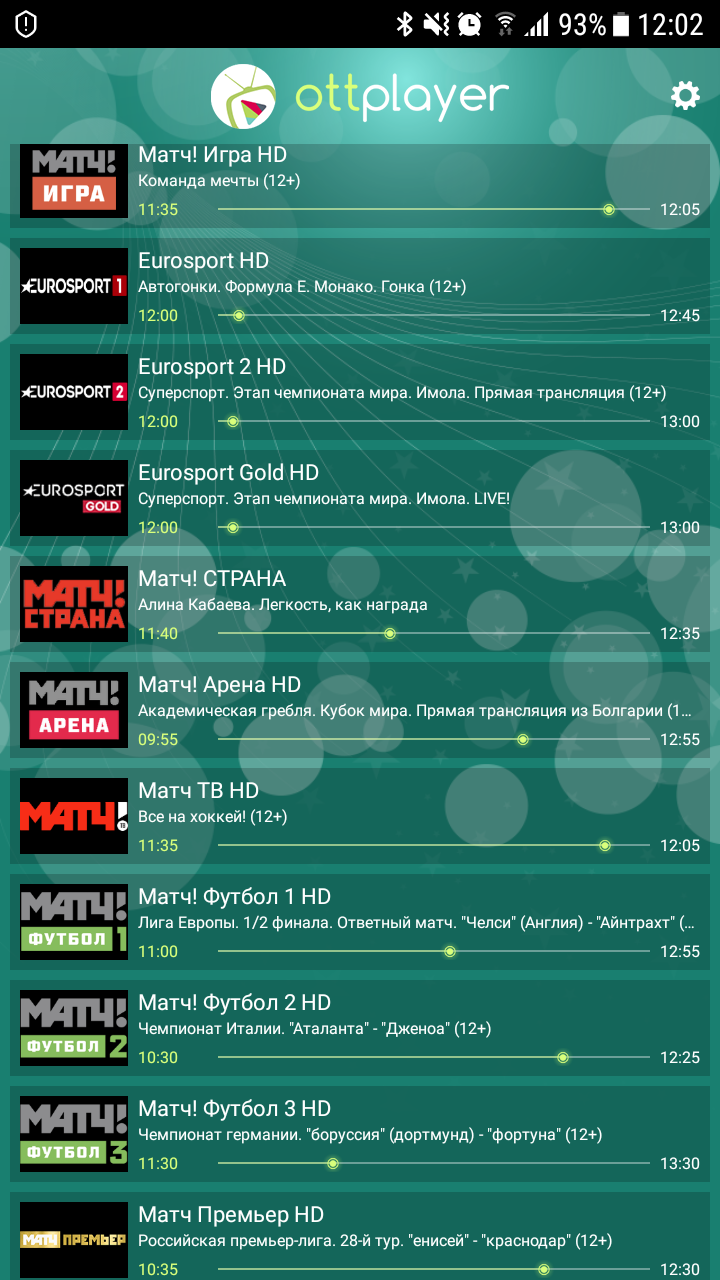Watch the Матч! Футбол 3 HD channel
The height and width of the screenshot is (1280, 720).
coord(360,1134)
